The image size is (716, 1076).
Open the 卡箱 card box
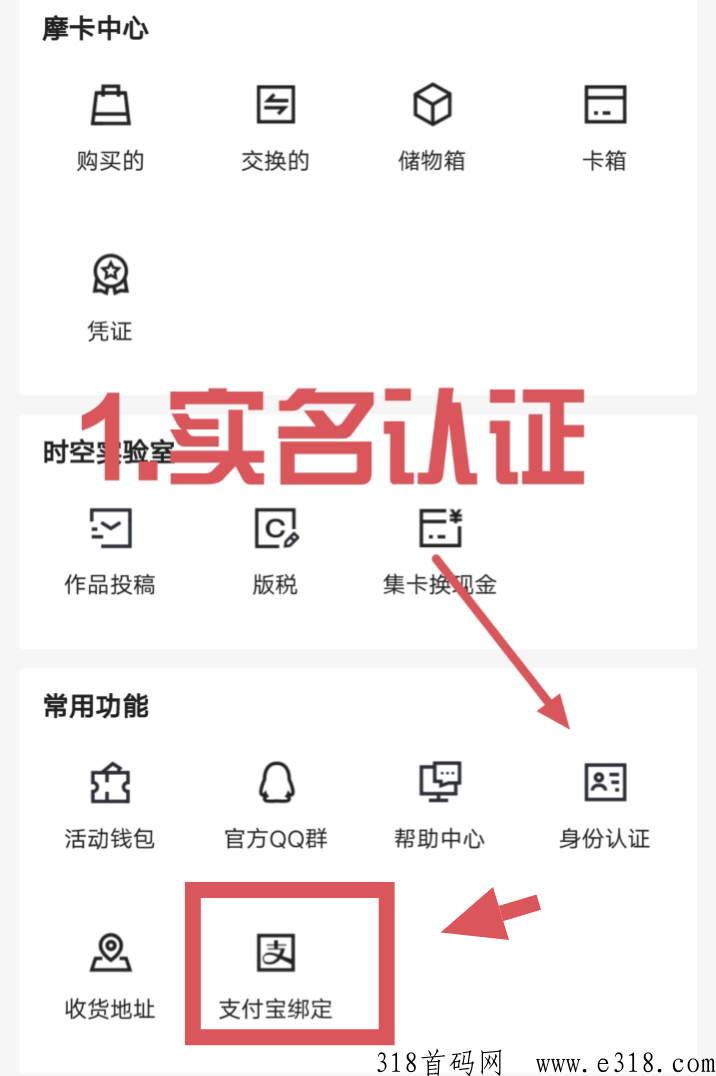coord(604,125)
